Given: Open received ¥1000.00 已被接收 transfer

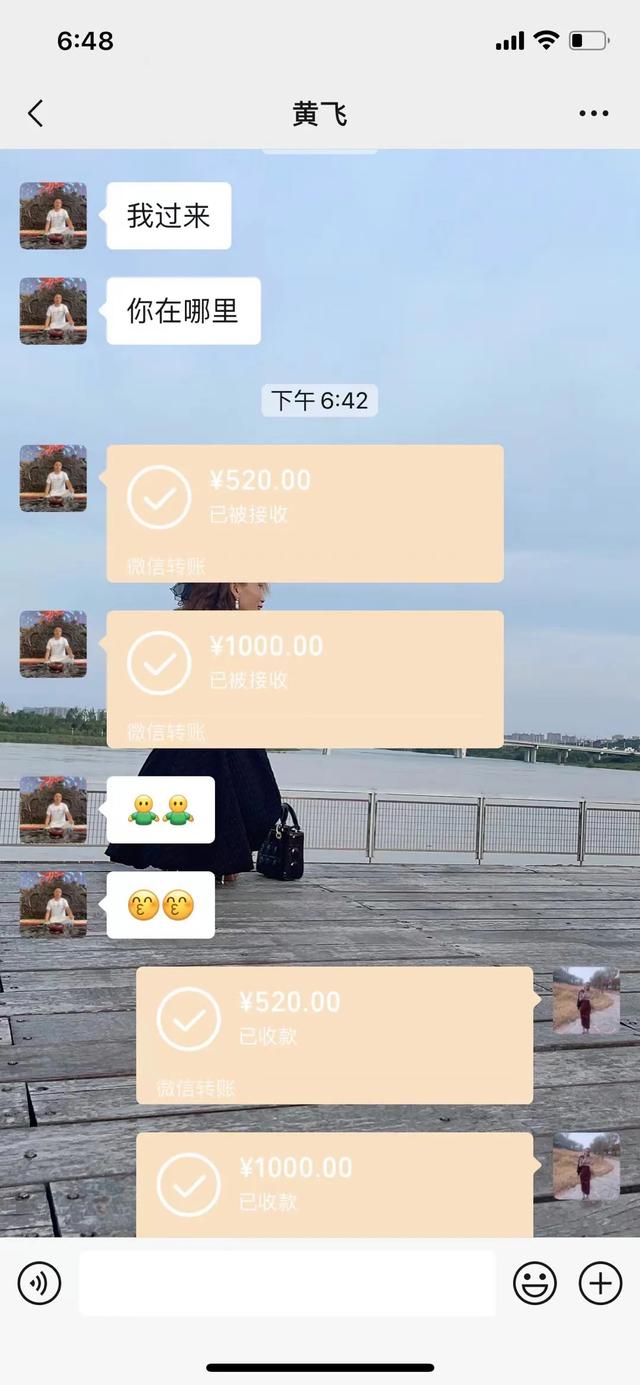Looking at the screenshot, I should tap(305, 679).
